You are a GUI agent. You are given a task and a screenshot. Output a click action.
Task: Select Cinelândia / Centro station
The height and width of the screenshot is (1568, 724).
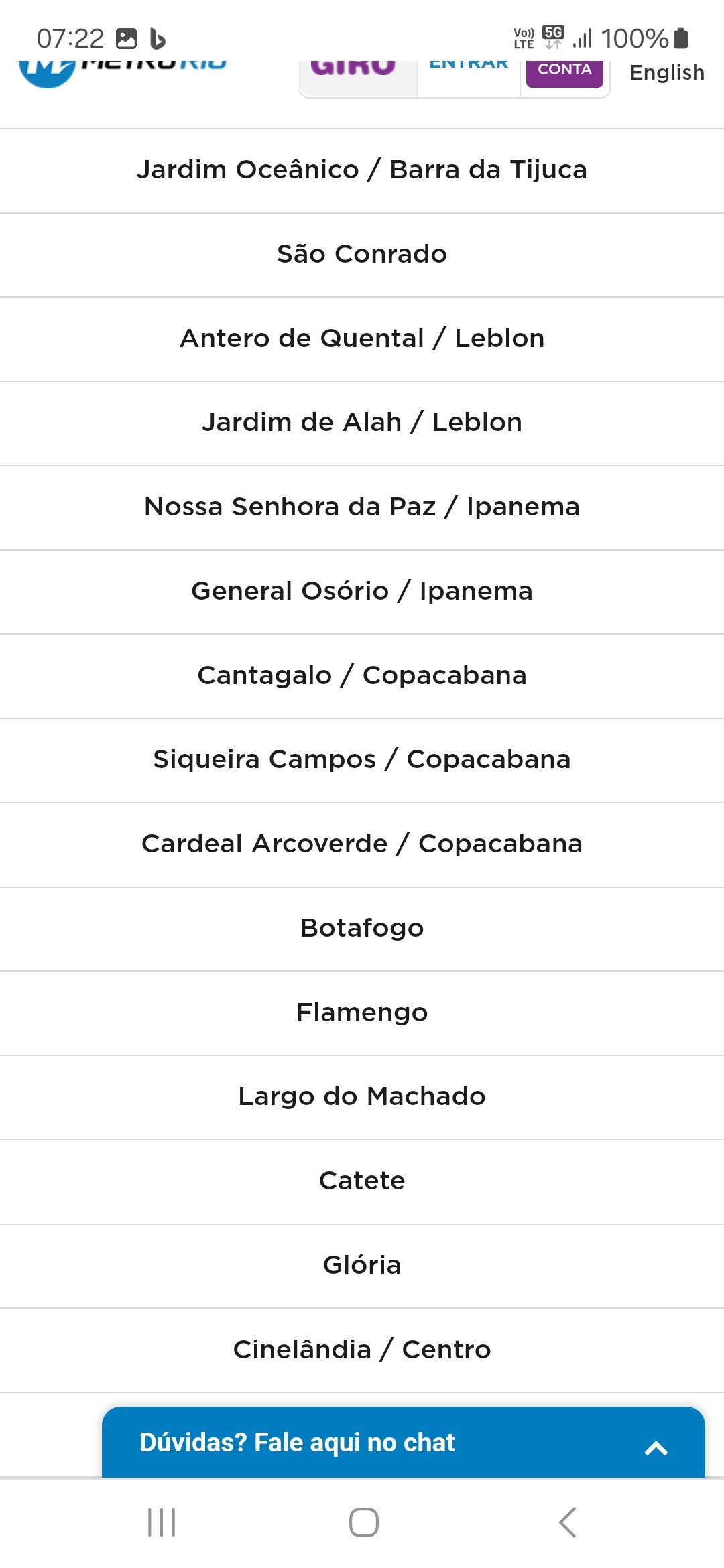pos(362,1350)
